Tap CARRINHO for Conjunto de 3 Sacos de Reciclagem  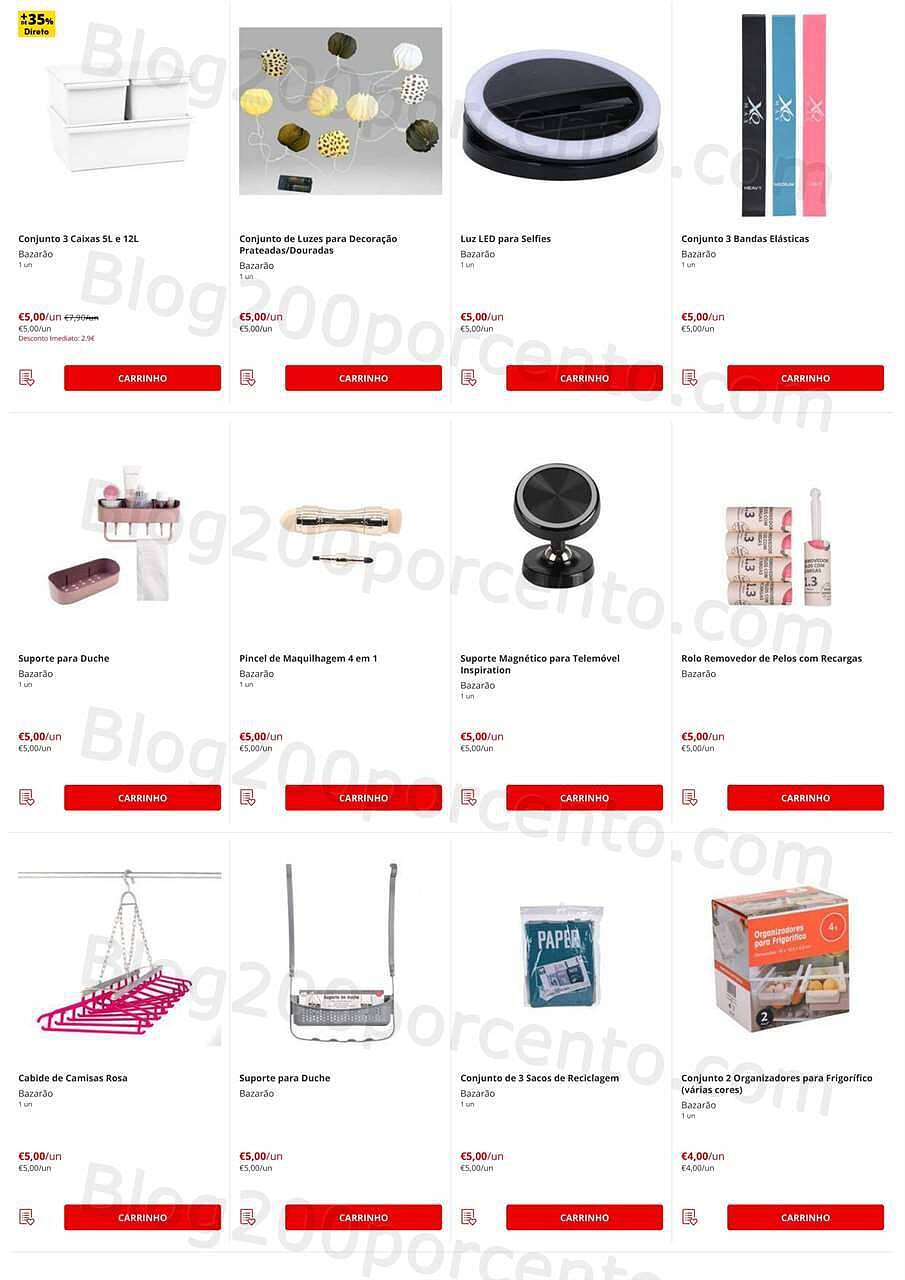coord(584,1218)
